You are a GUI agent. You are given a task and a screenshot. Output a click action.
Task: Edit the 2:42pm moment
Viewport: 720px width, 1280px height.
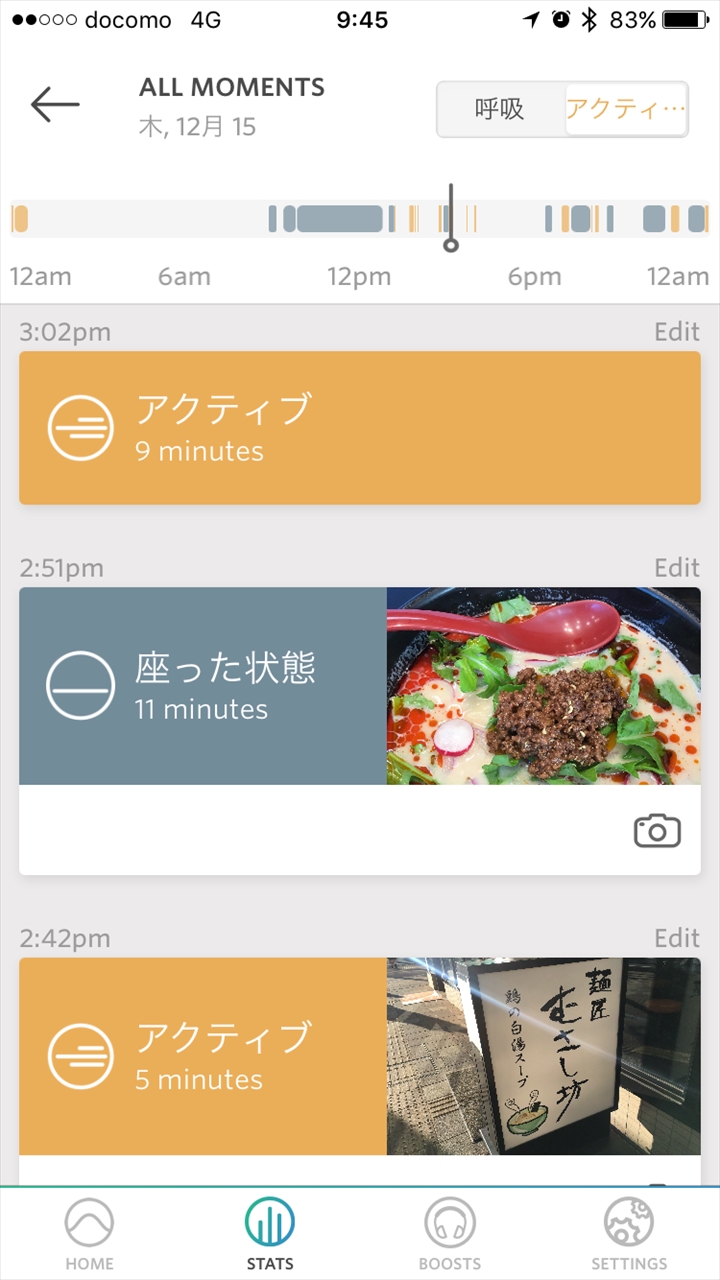pyautogui.click(x=677, y=938)
